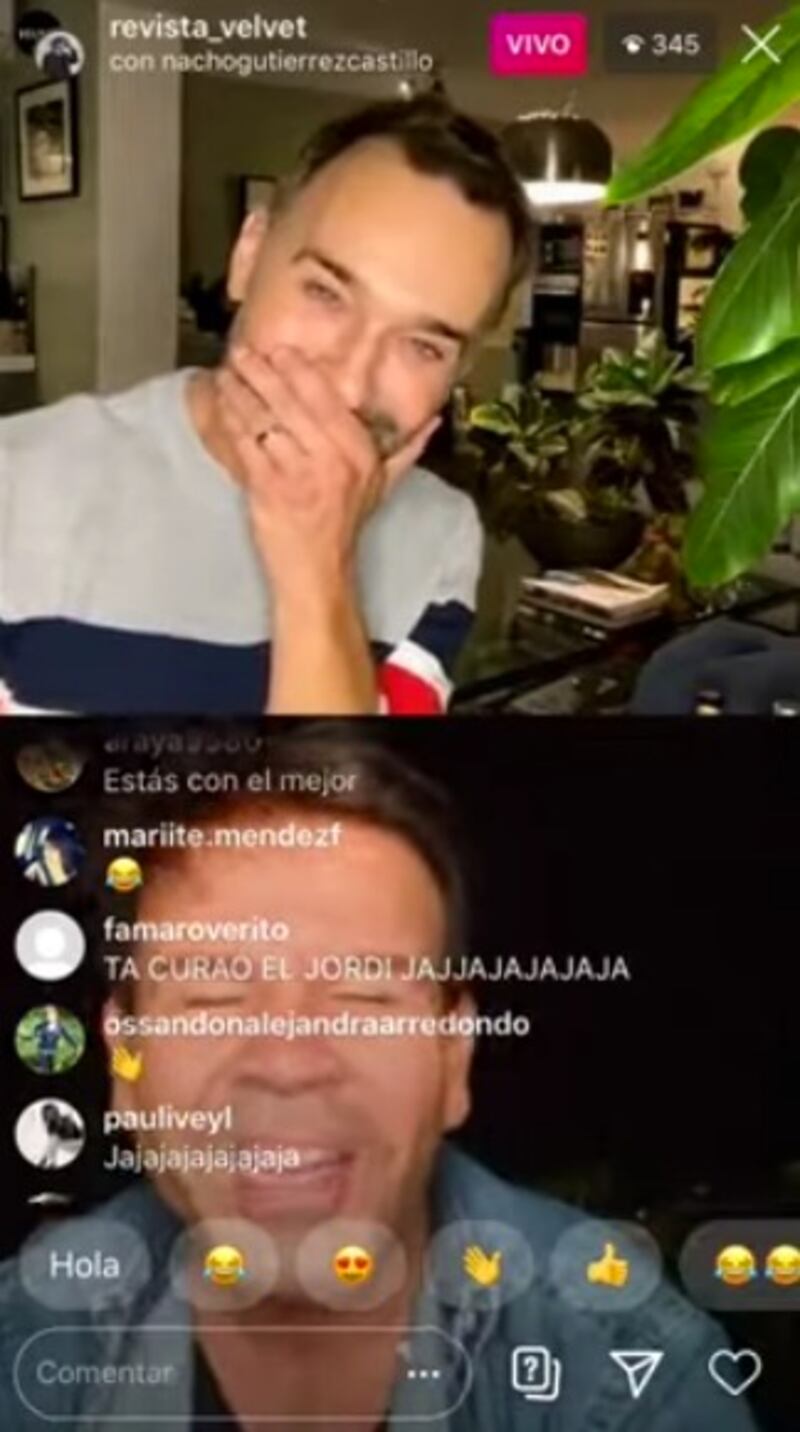Send the thumbs up emoji reaction
Image resolution: width=800 pixels, height=1432 pixels.
pyautogui.click(x=607, y=1266)
